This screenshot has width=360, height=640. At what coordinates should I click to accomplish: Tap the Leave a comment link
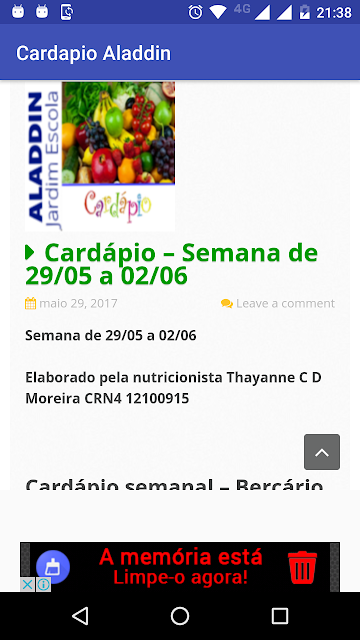[285, 303]
